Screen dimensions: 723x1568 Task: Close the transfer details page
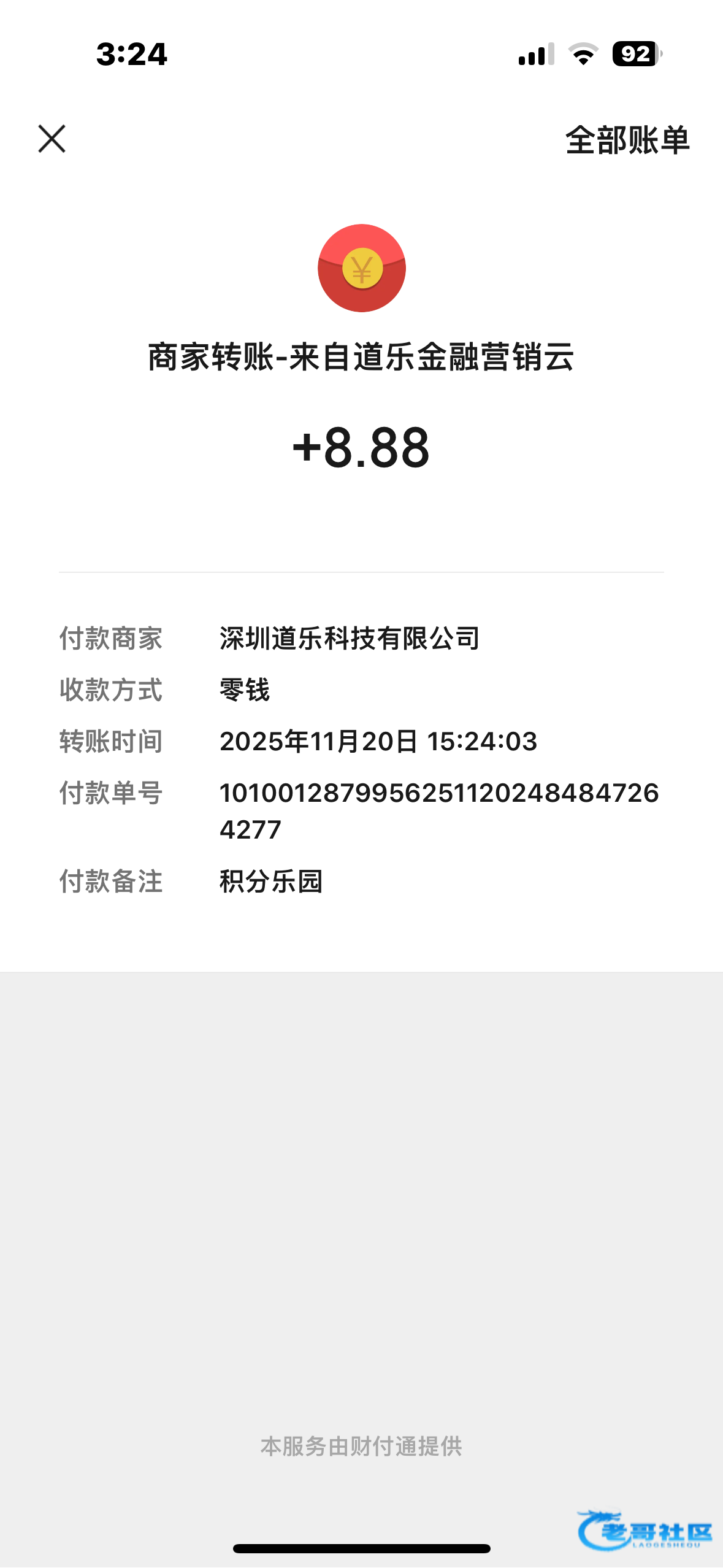[x=52, y=139]
